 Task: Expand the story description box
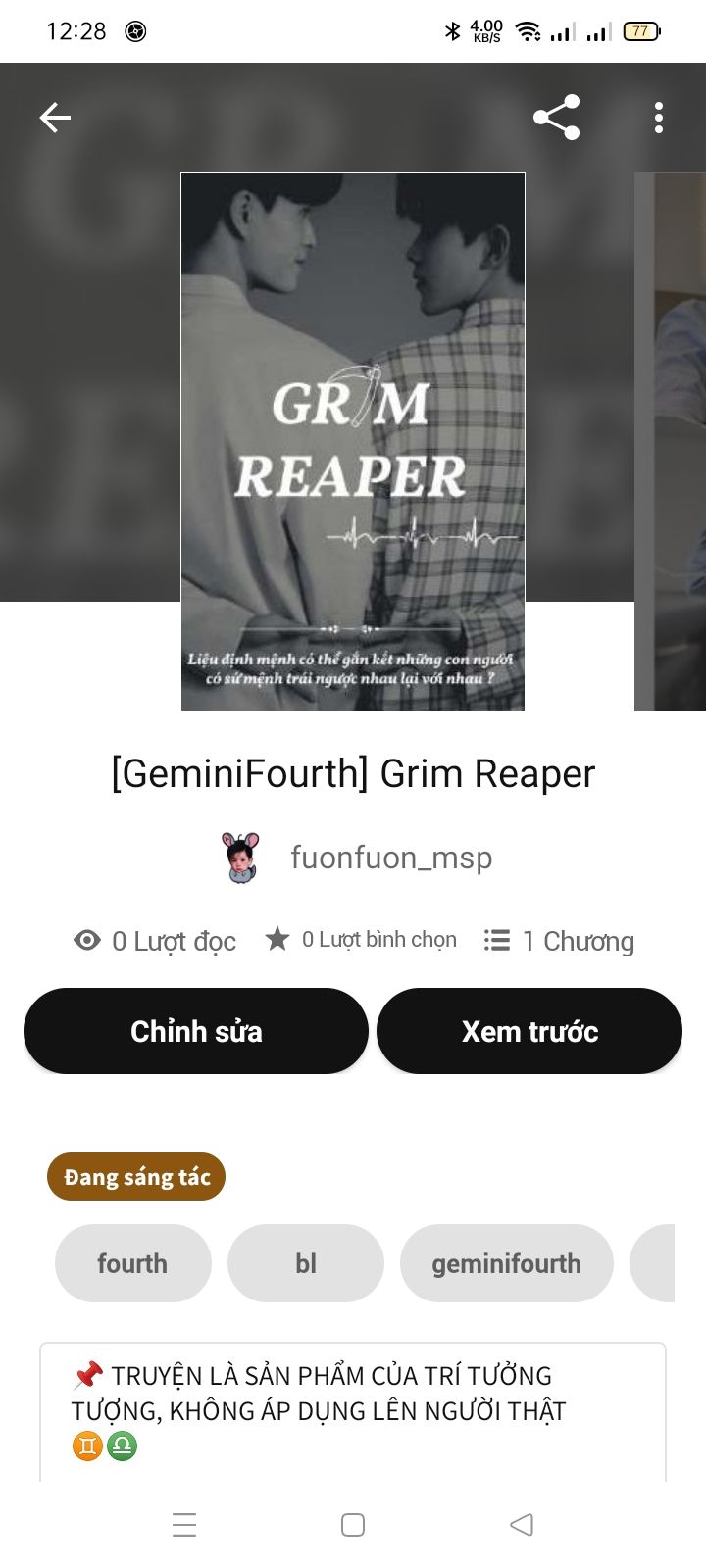point(353,1411)
